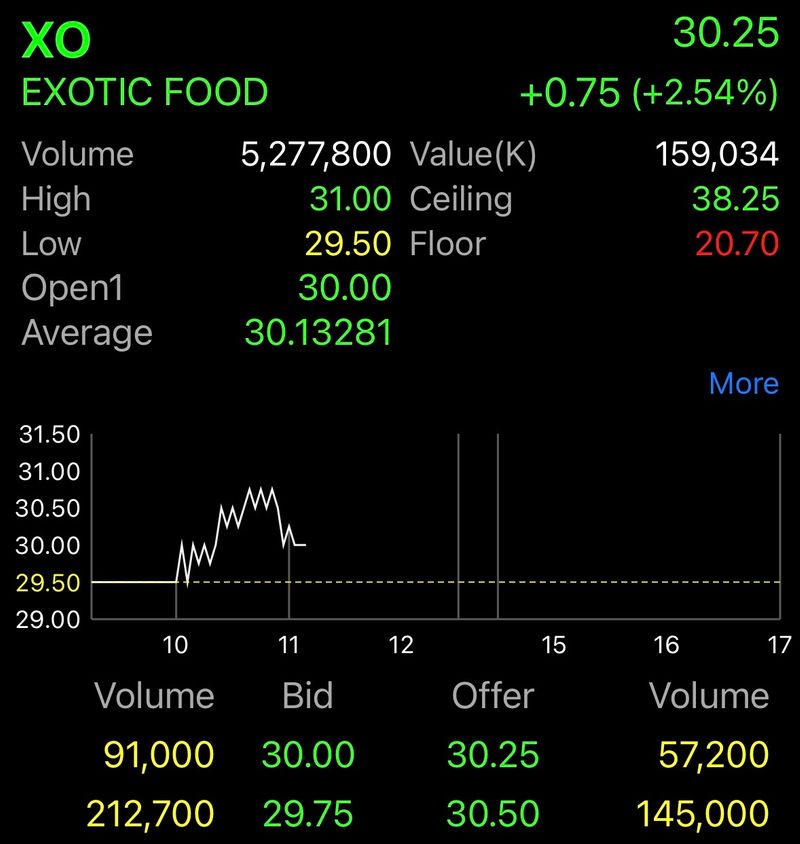The width and height of the screenshot is (800, 844).
Task: Tap the More link for stock details
Action: click(x=743, y=383)
